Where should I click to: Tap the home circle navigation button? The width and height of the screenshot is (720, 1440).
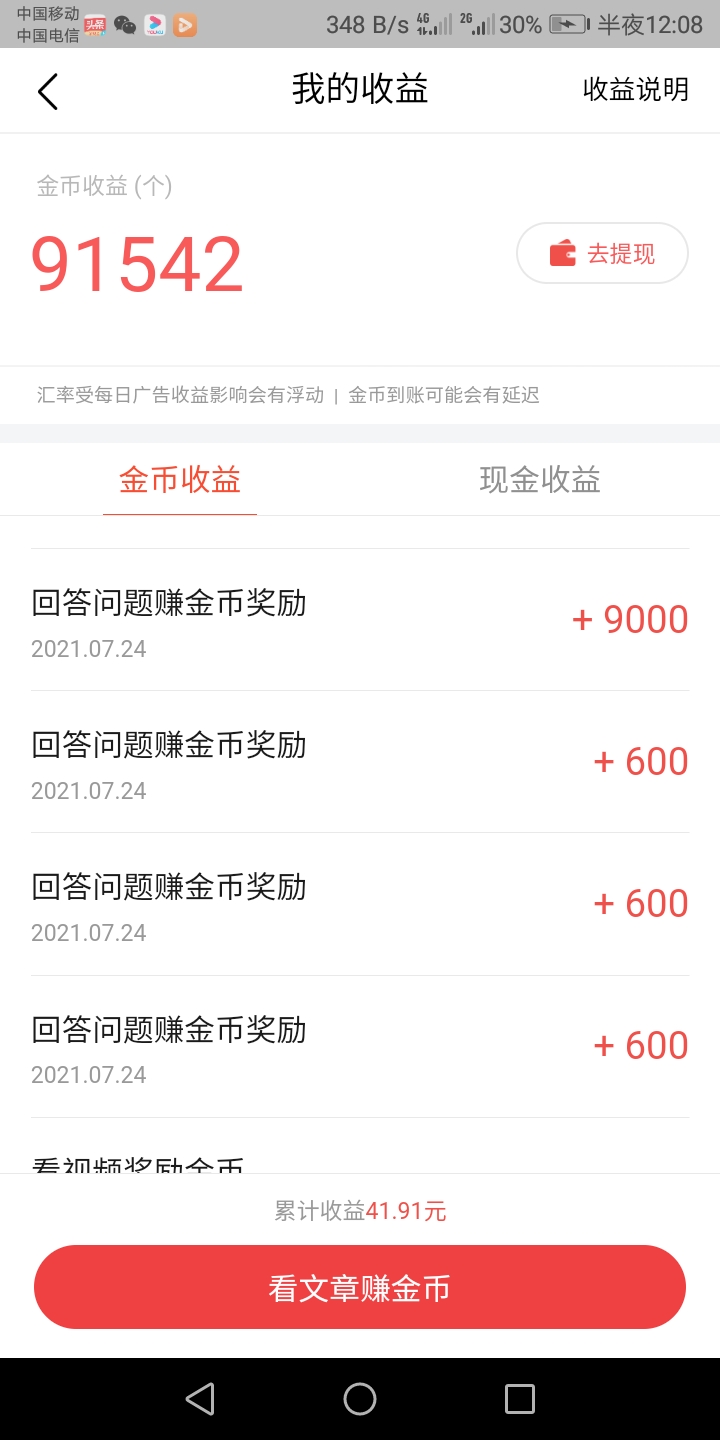click(x=360, y=1398)
